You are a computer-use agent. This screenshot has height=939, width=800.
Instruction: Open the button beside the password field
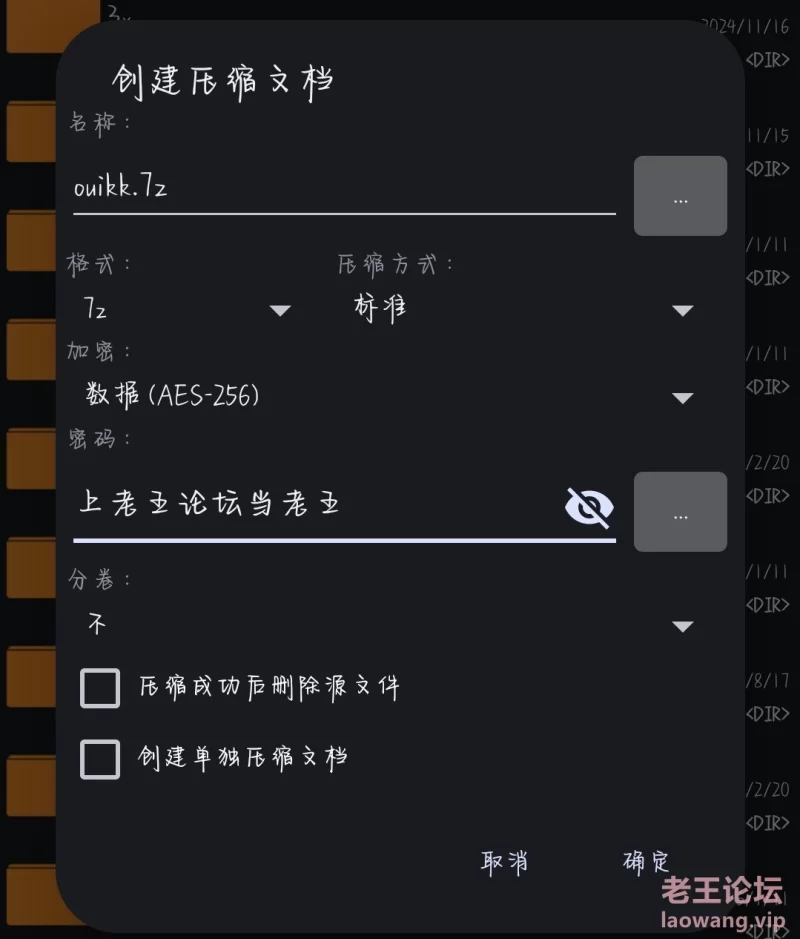[680, 512]
